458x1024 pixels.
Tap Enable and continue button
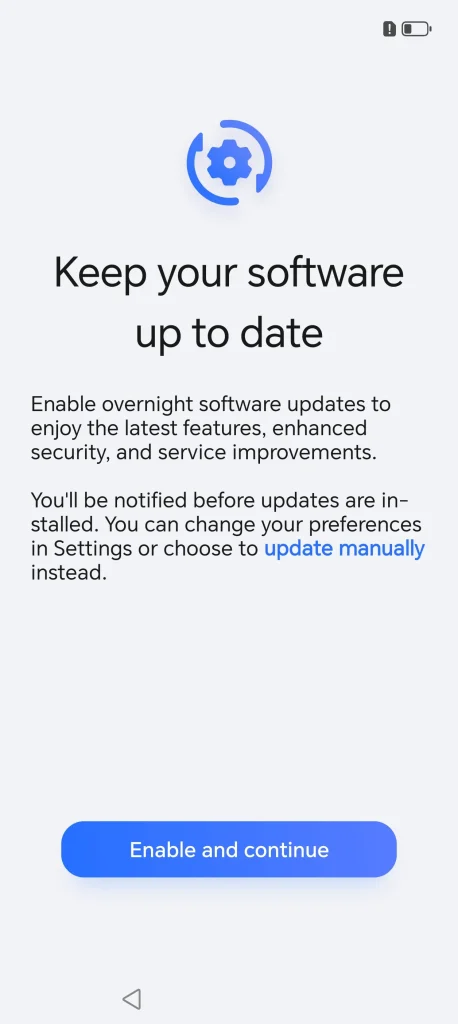tap(229, 849)
